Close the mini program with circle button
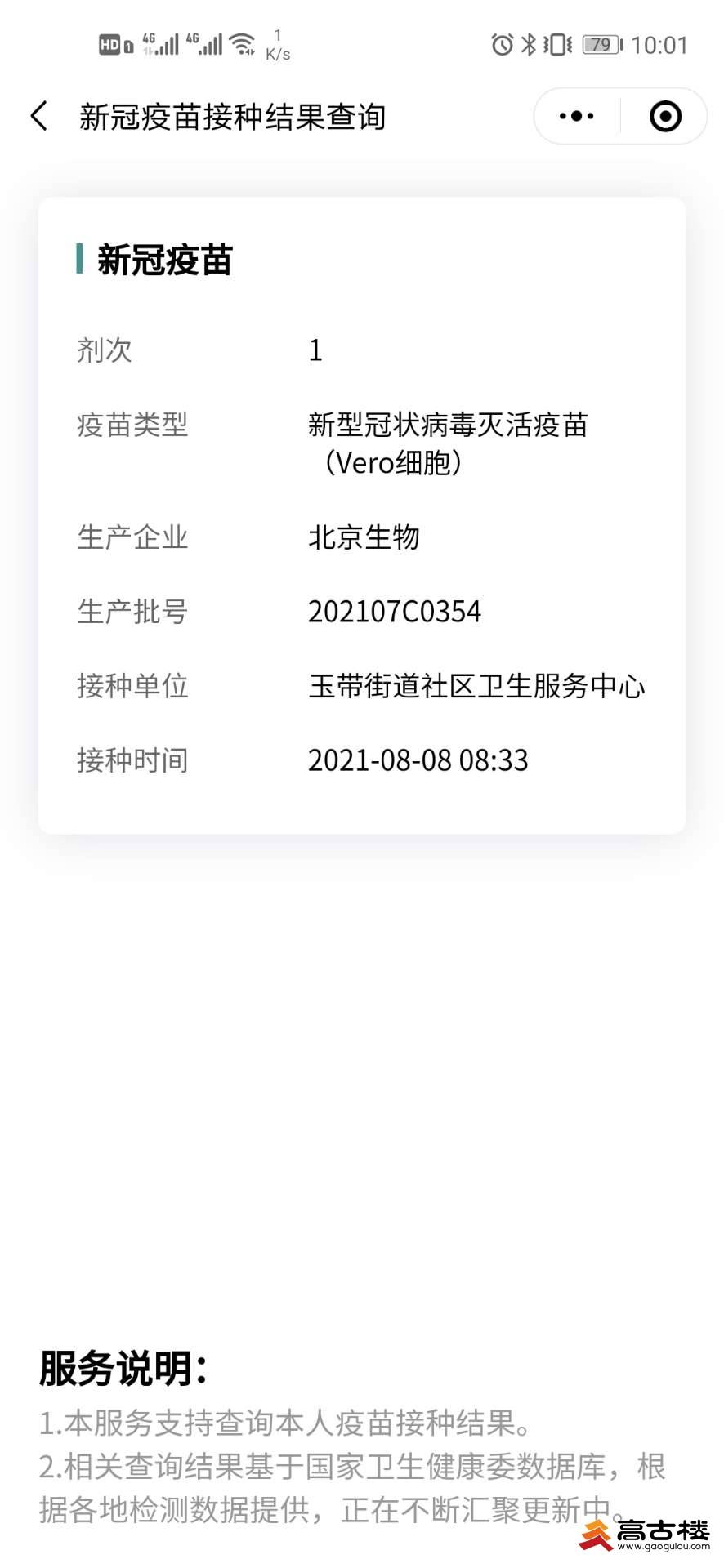 pos(665,116)
